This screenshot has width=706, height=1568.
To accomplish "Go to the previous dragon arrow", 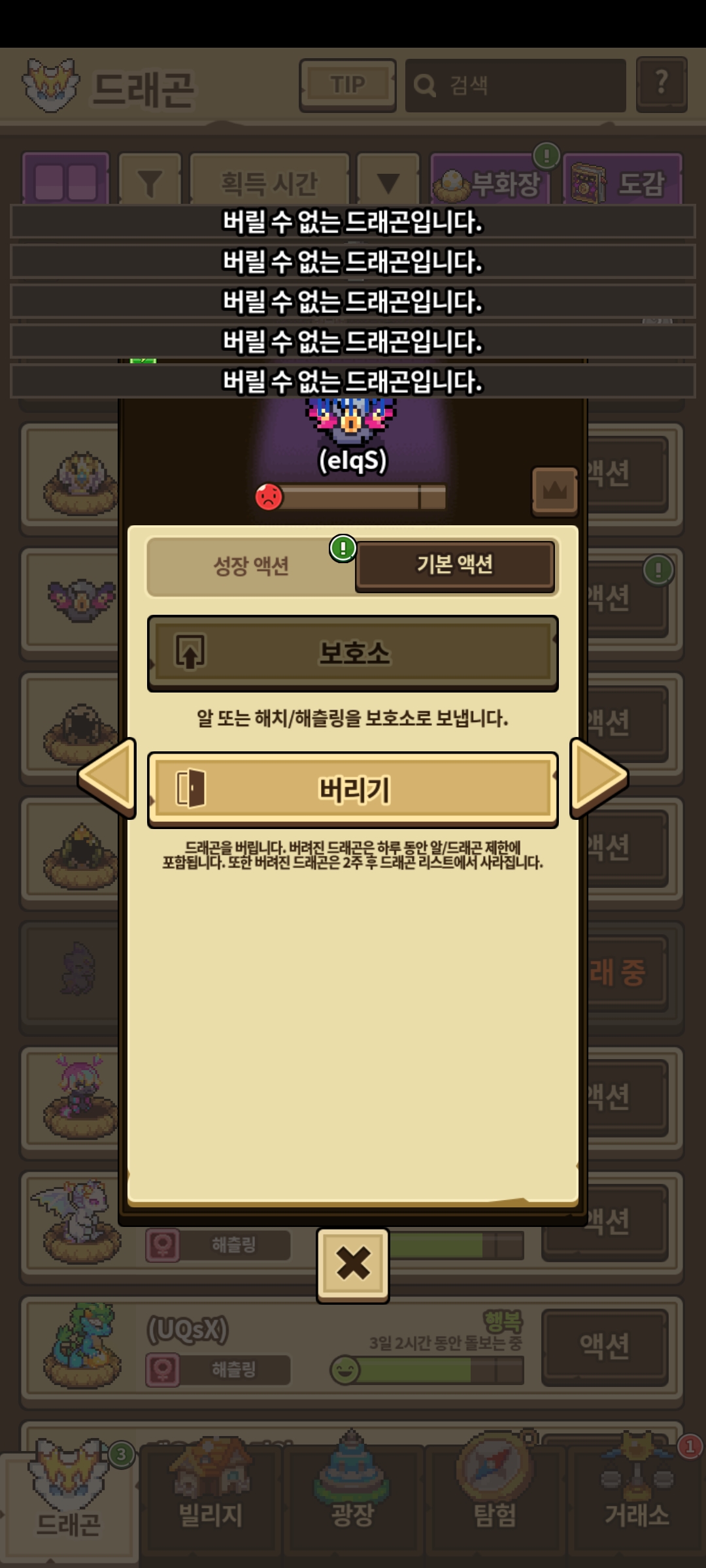I will [x=108, y=777].
